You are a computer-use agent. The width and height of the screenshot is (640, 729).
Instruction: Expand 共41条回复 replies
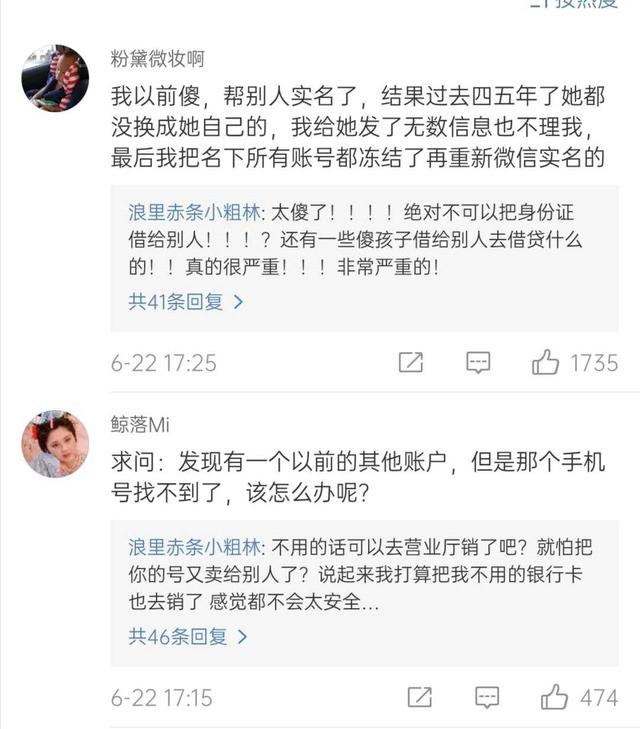point(186,301)
